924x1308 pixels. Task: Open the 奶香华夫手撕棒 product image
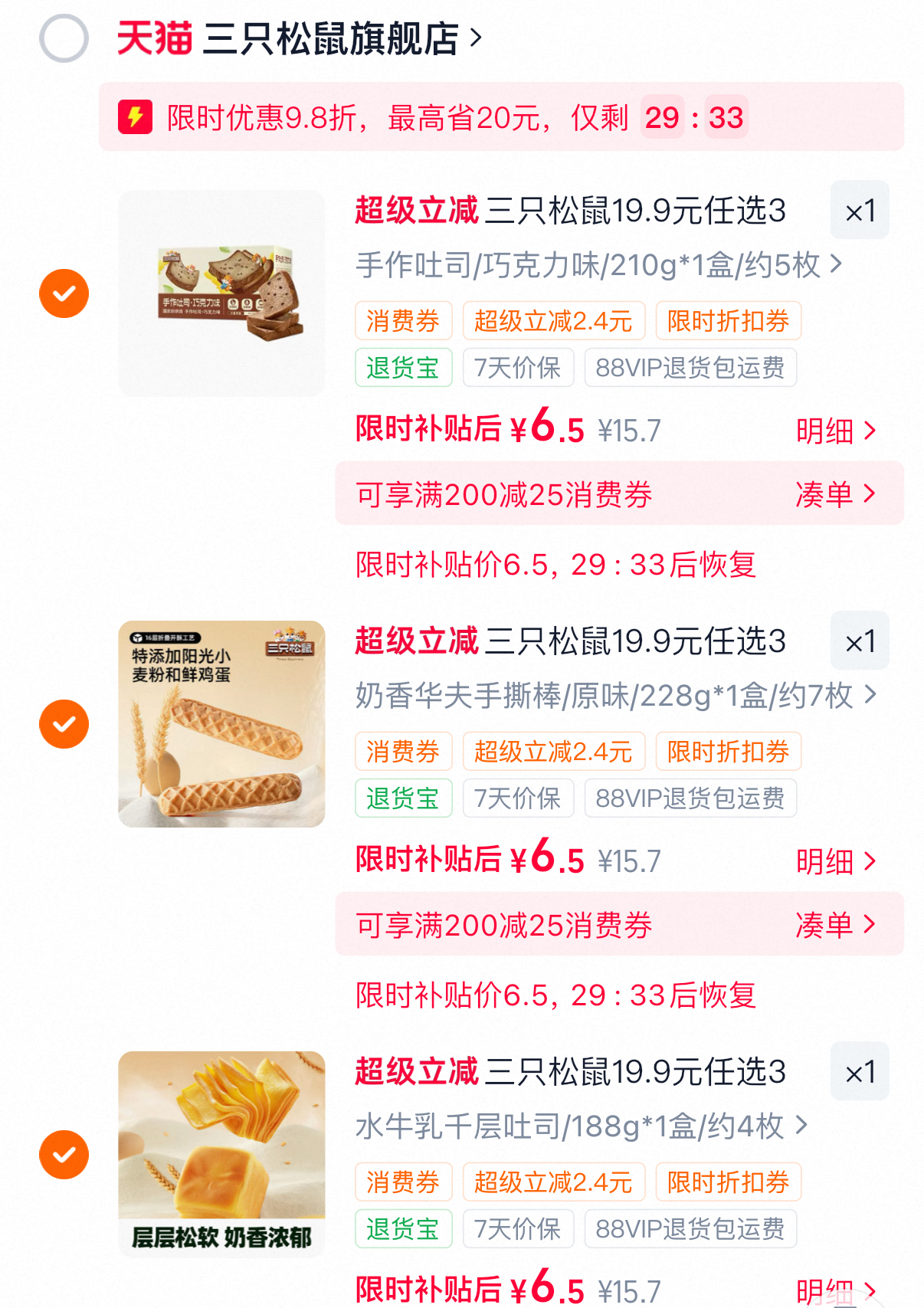221,724
